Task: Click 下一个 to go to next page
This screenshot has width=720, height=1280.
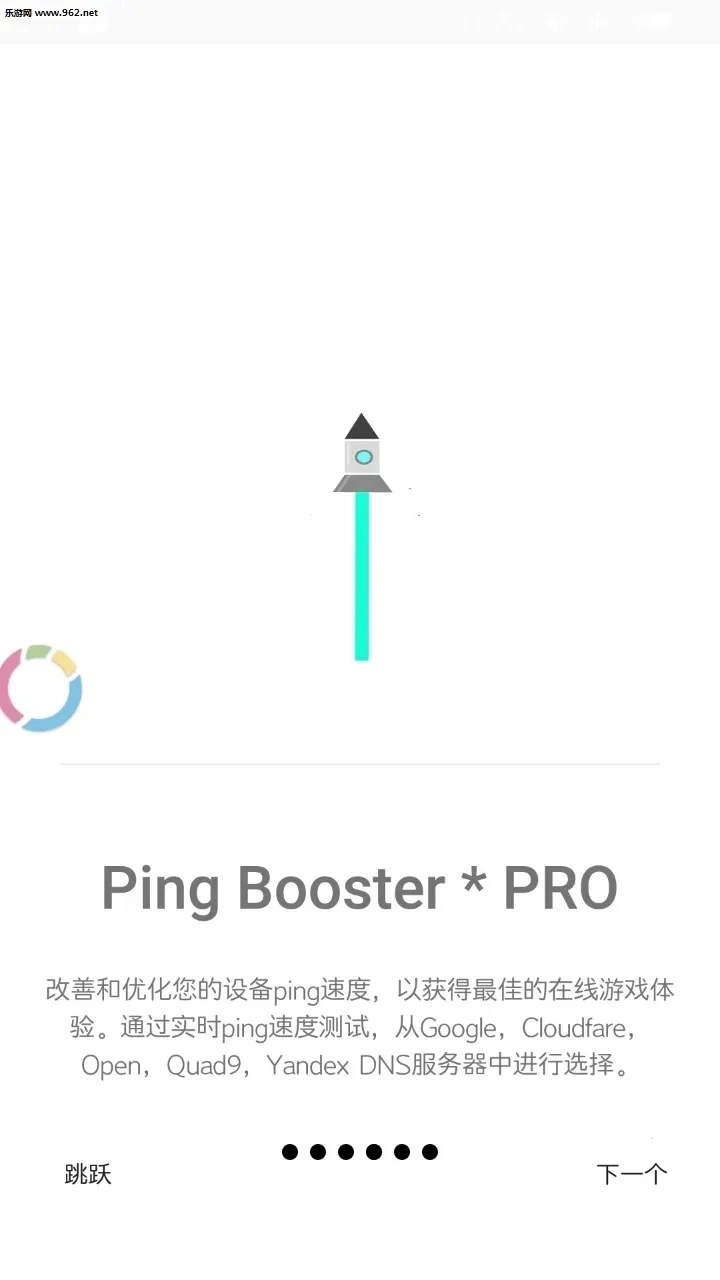Action: click(x=632, y=1172)
